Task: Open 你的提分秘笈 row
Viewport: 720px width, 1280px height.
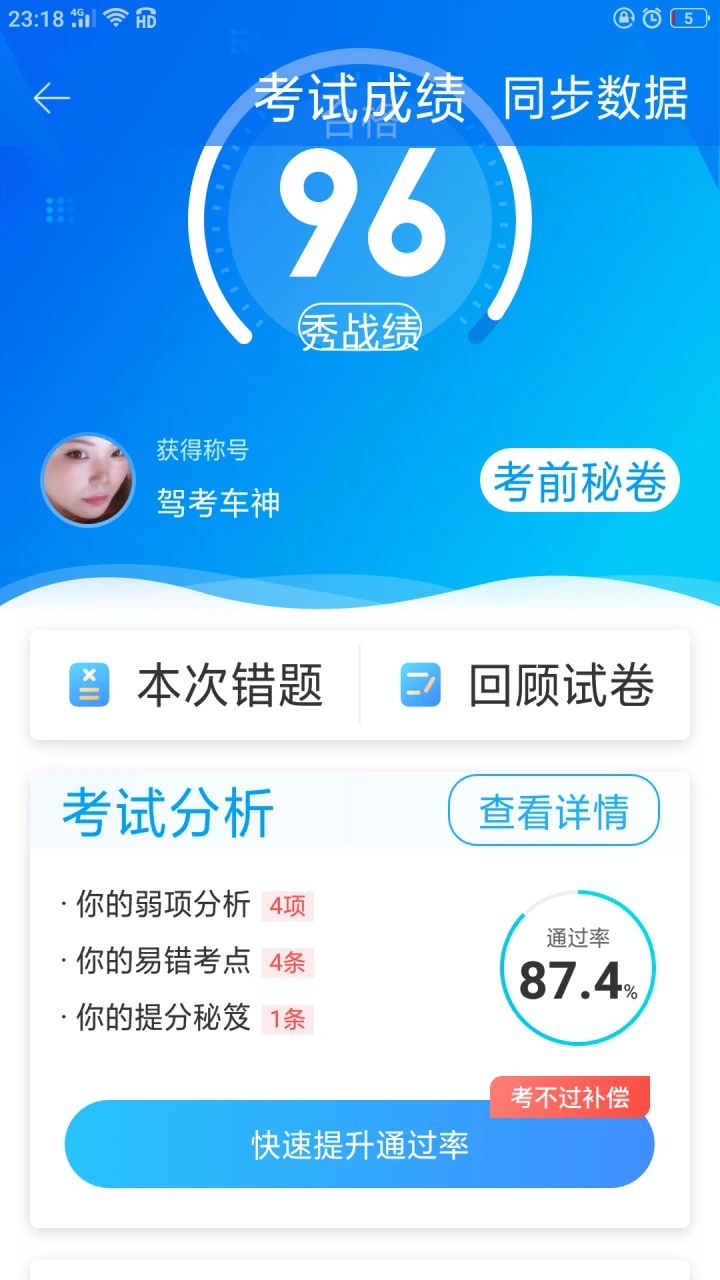Action: 186,1018
